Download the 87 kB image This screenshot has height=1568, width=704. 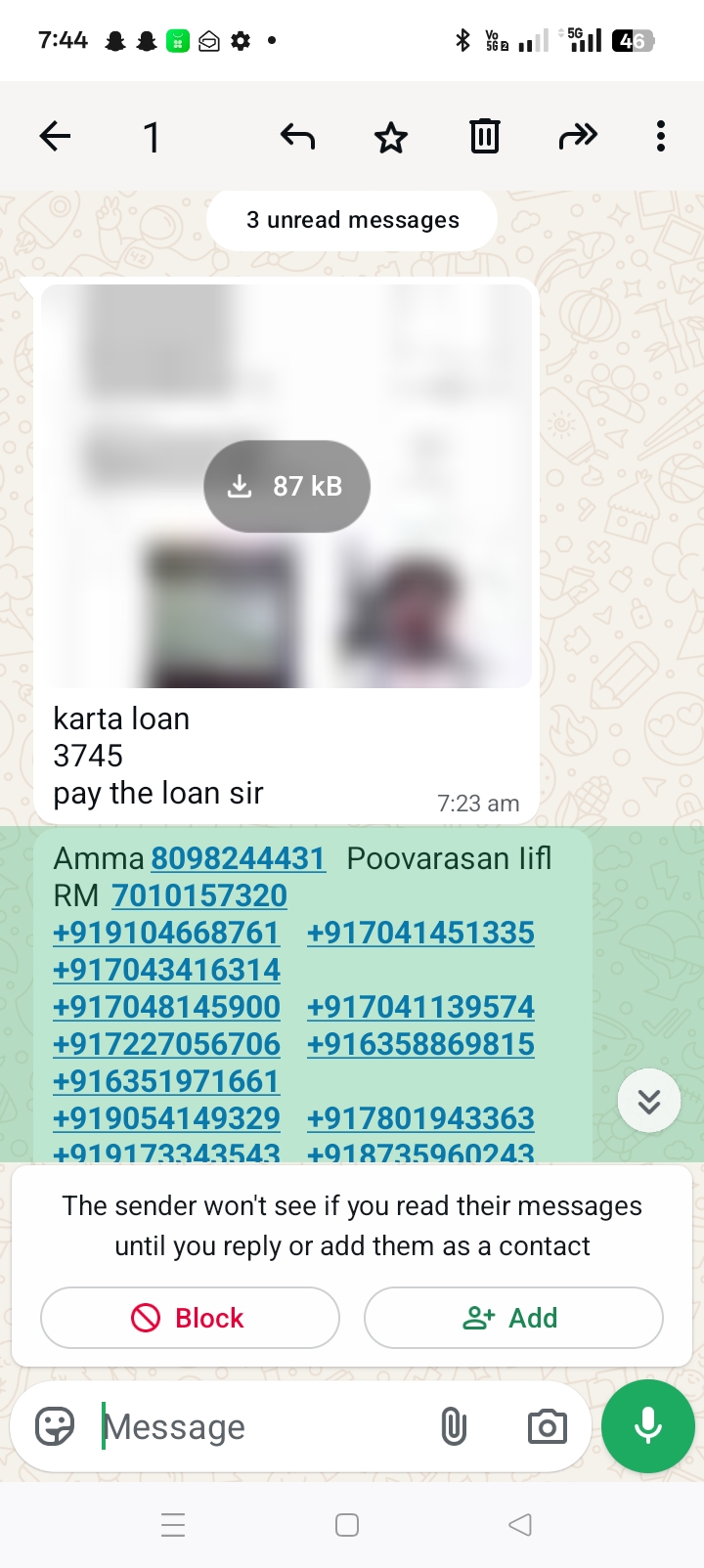(286, 486)
